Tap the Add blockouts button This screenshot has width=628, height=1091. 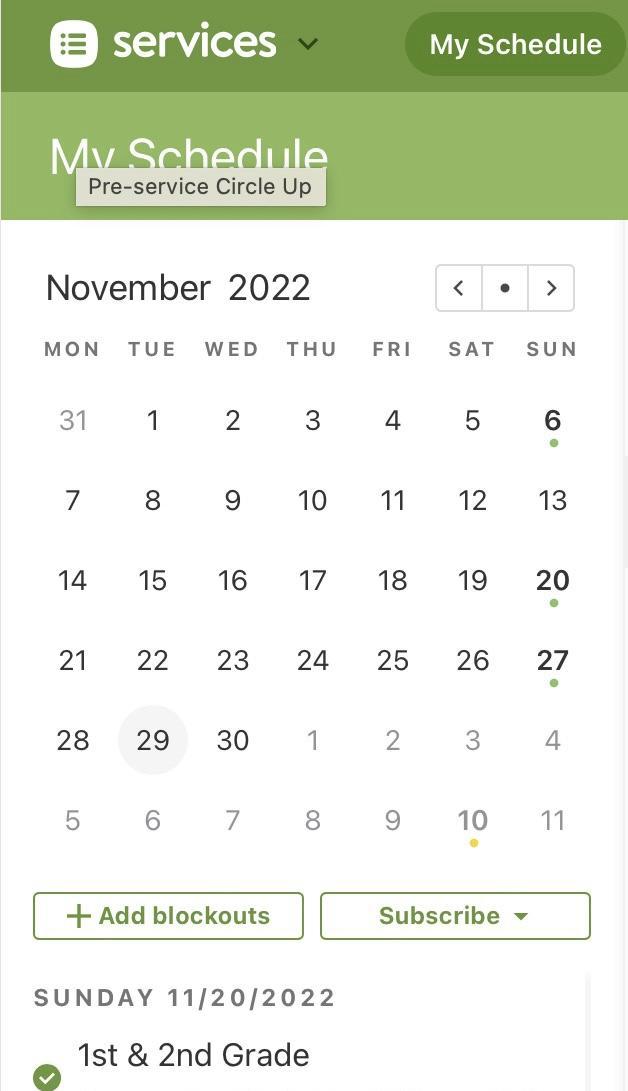click(x=168, y=916)
